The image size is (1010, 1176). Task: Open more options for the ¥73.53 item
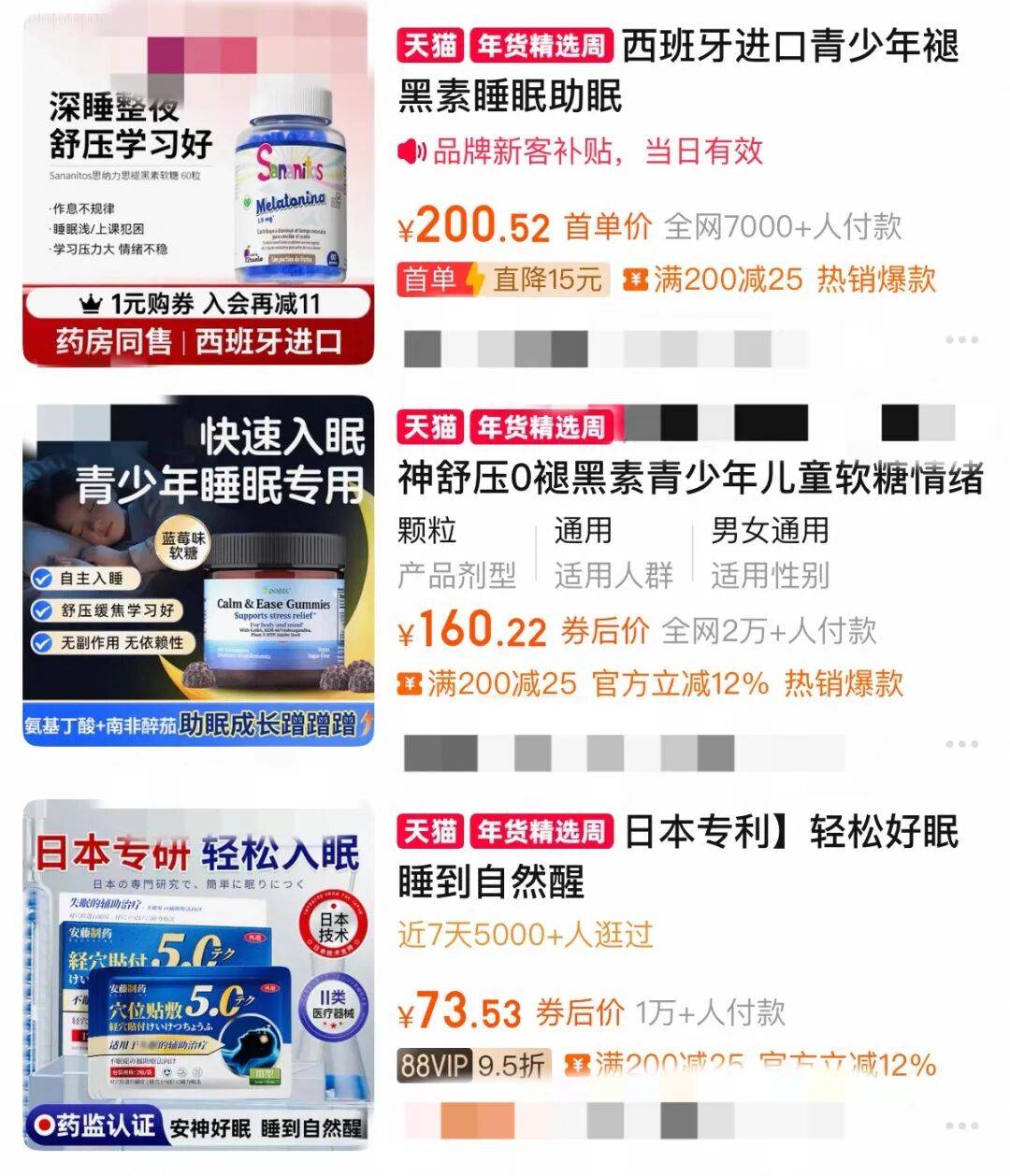pos(961,1126)
